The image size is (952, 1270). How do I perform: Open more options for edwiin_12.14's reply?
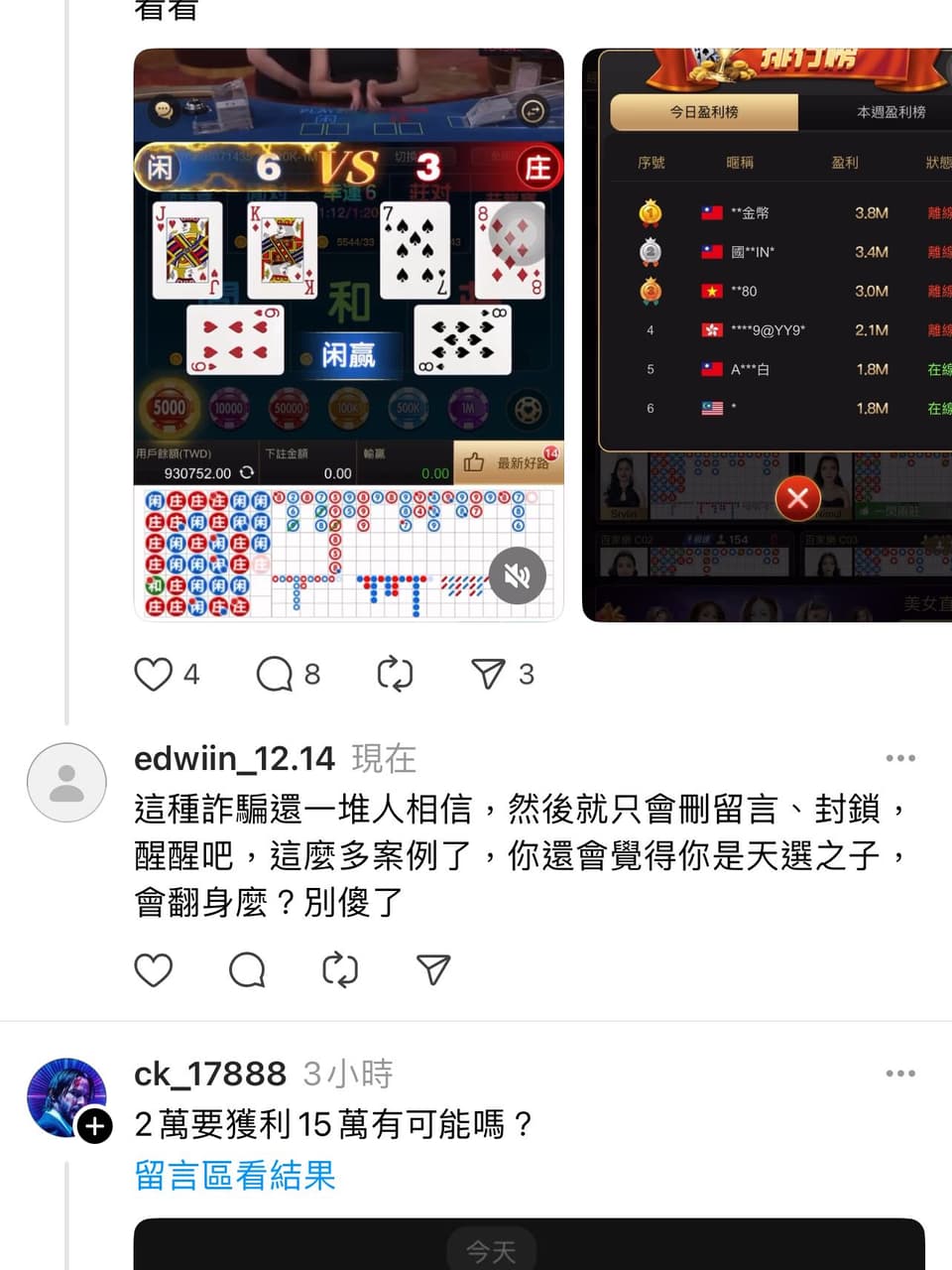[x=899, y=759]
